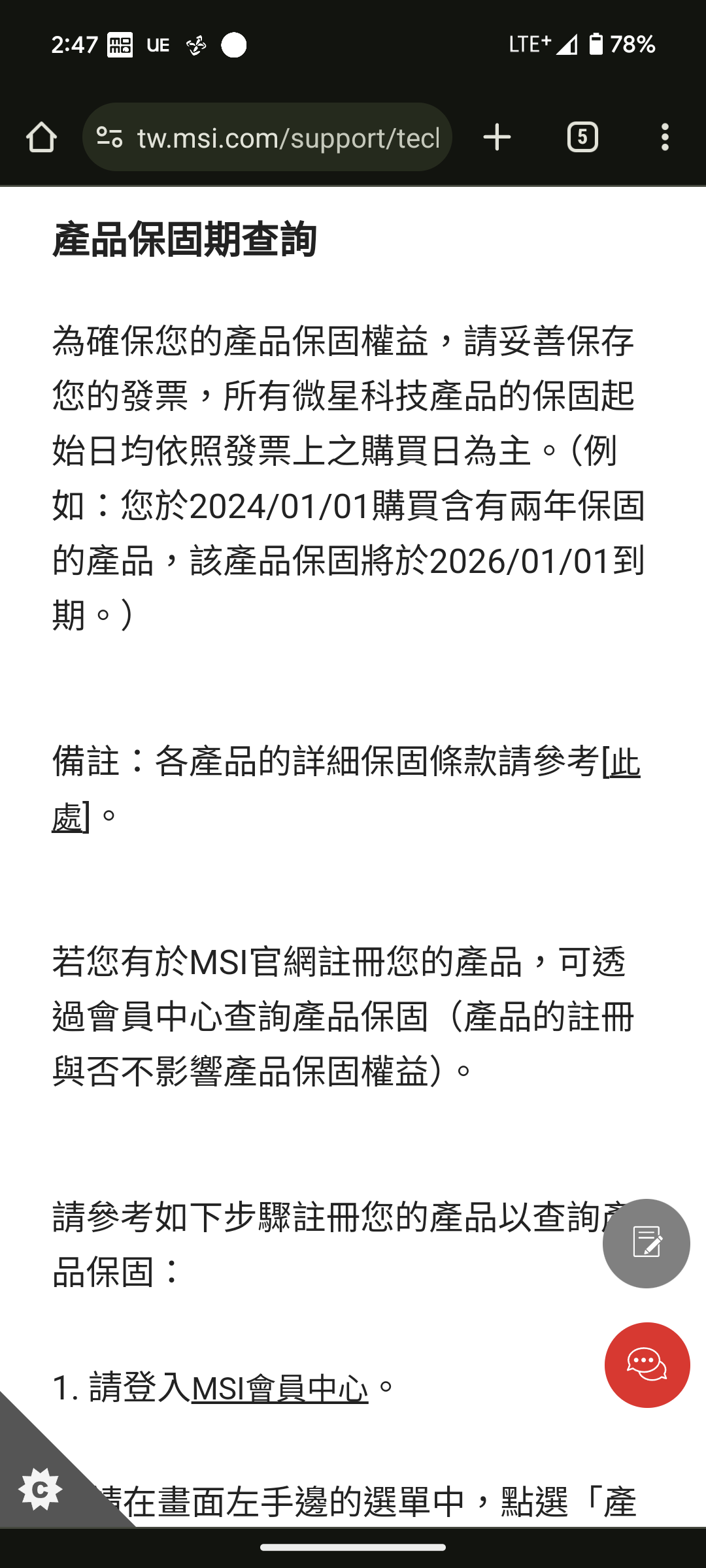Open the tab switcher showing 5 tabs

point(582,137)
